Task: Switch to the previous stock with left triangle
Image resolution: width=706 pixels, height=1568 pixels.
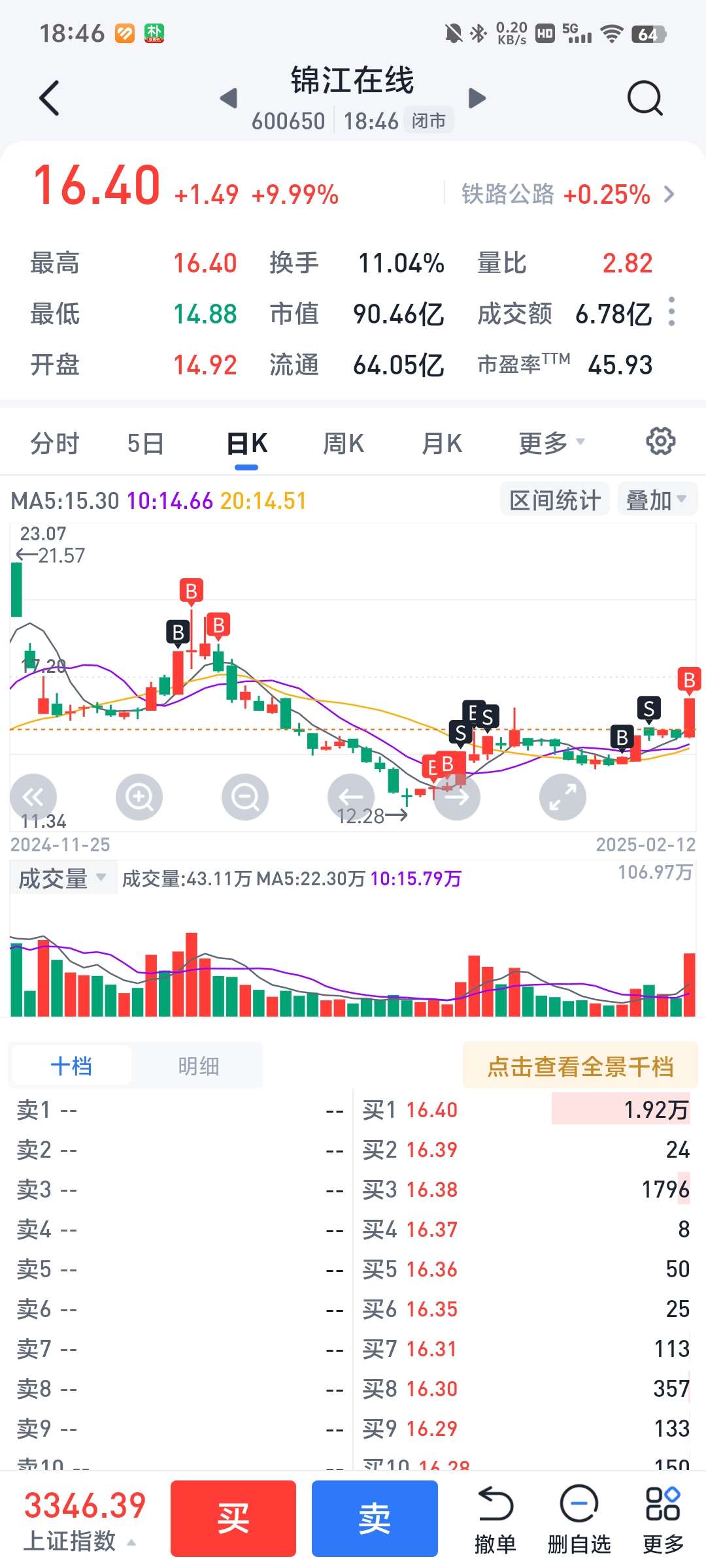Action: click(x=228, y=99)
